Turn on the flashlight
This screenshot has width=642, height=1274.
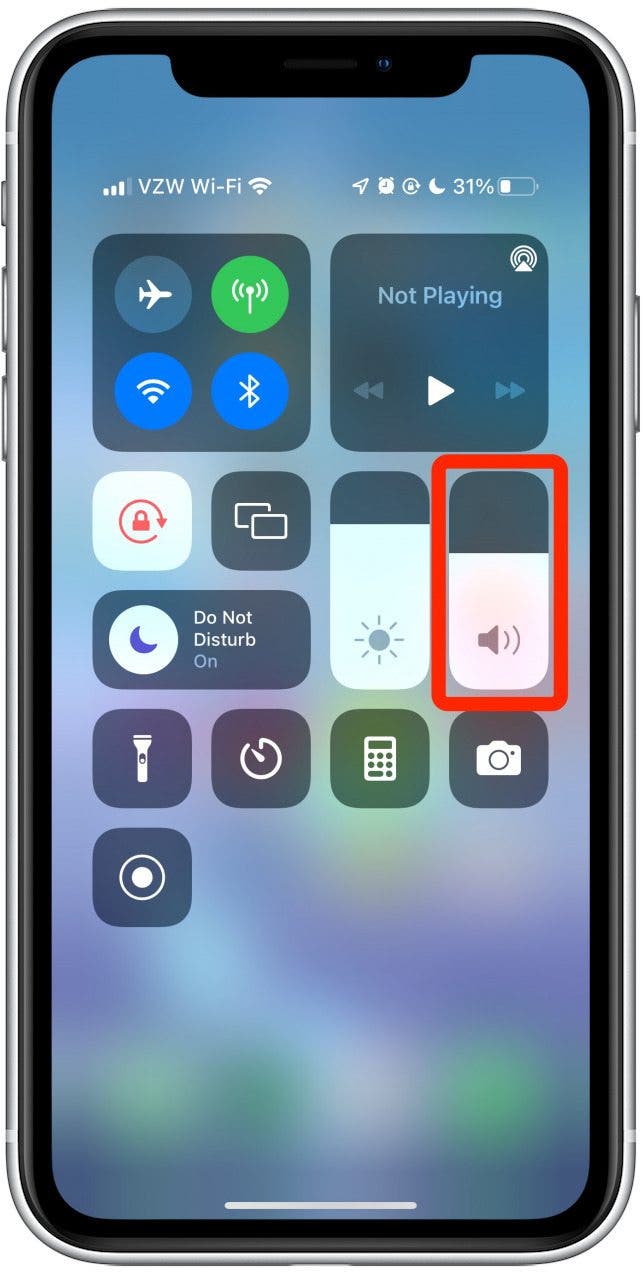(x=142, y=759)
